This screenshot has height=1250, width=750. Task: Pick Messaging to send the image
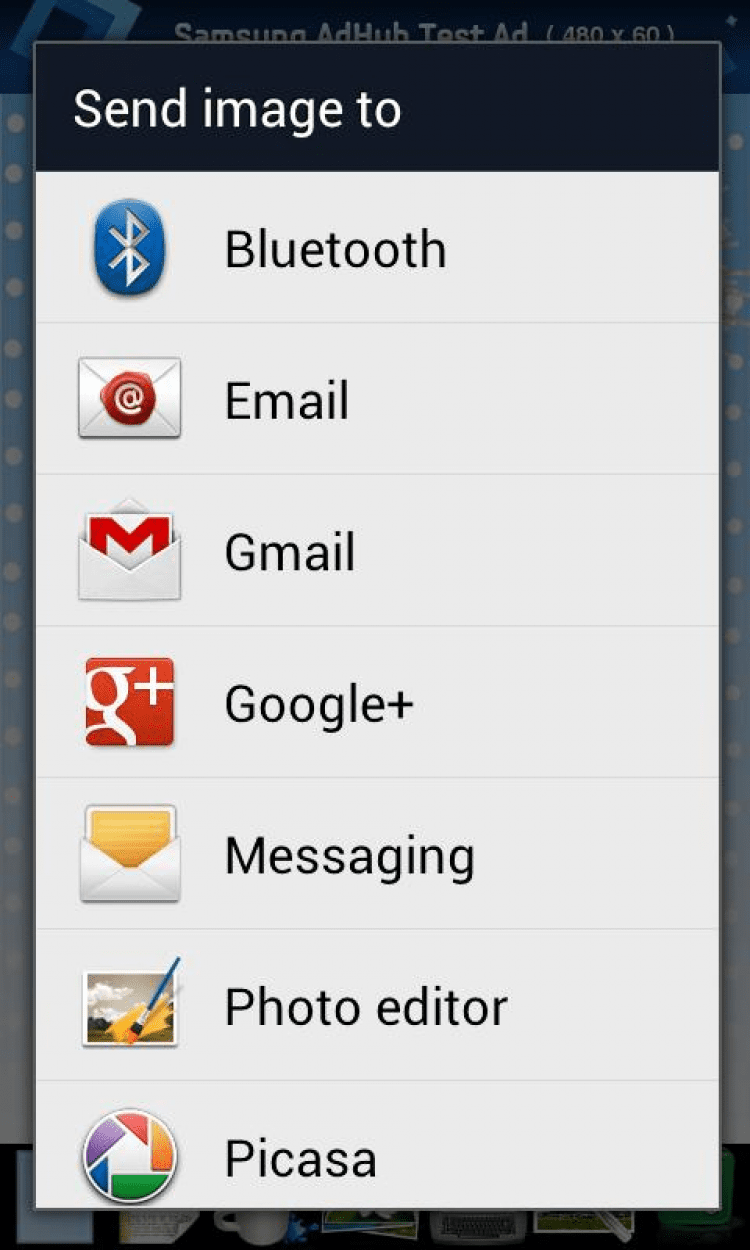(349, 856)
